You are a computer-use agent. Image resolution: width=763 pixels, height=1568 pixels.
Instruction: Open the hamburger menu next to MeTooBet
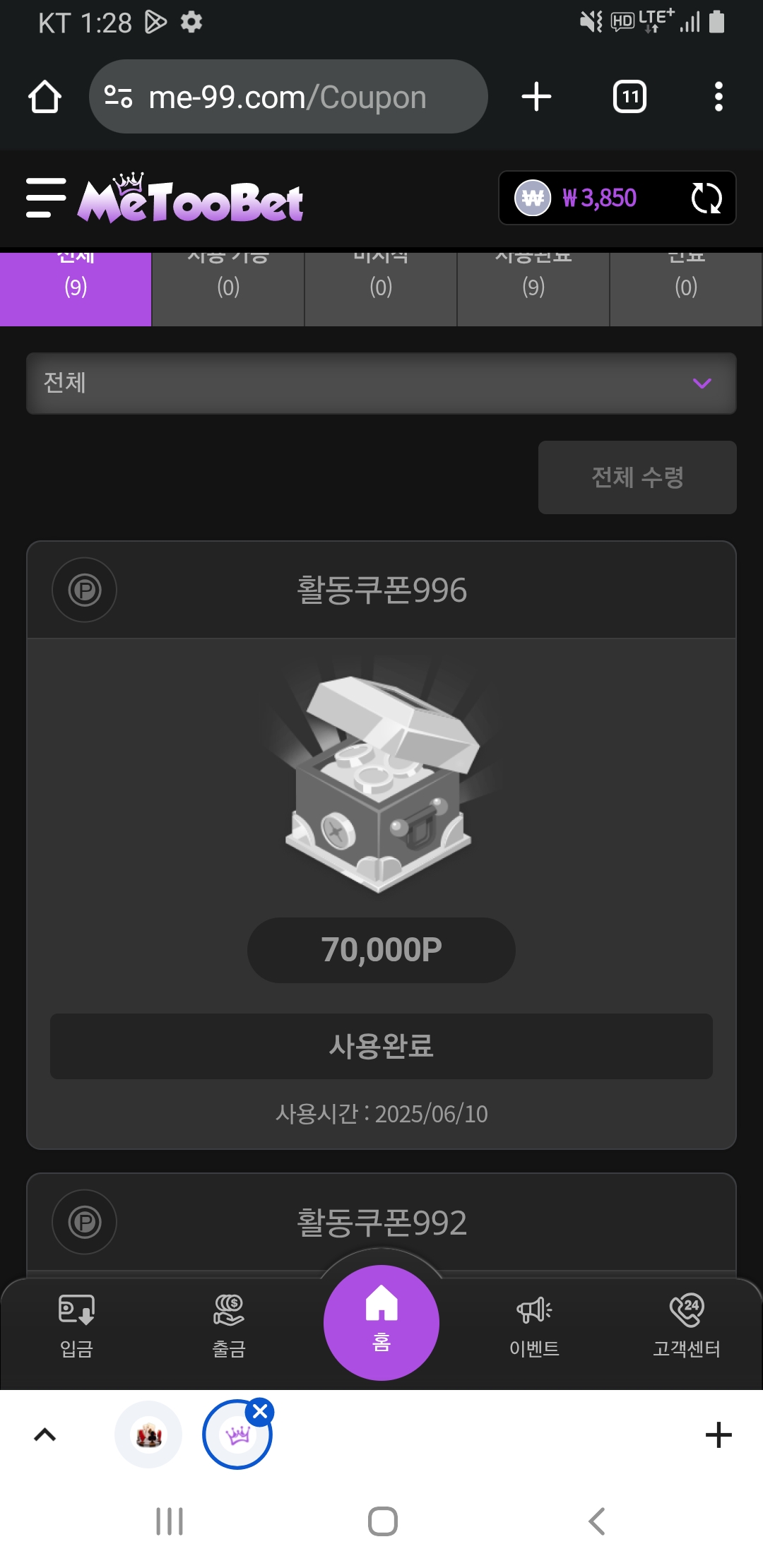pyautogui.click(x=45, y=198)
